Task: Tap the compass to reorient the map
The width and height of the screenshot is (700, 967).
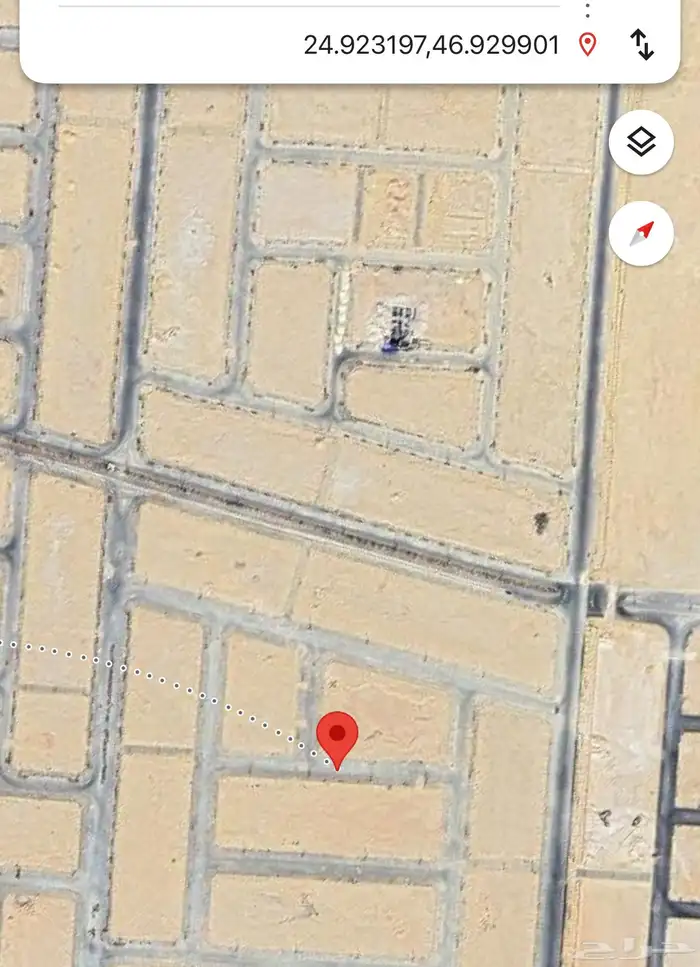Action: pyautogui.click(x=641, y=233)
